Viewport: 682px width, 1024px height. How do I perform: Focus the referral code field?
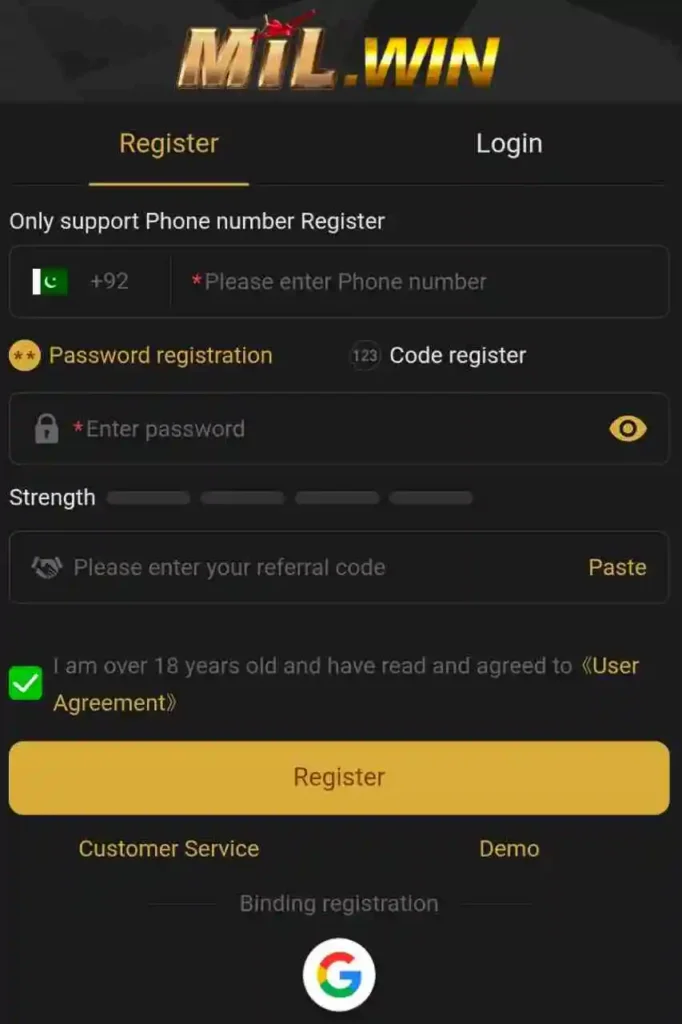pyautogui.click(x=300, y=568)
